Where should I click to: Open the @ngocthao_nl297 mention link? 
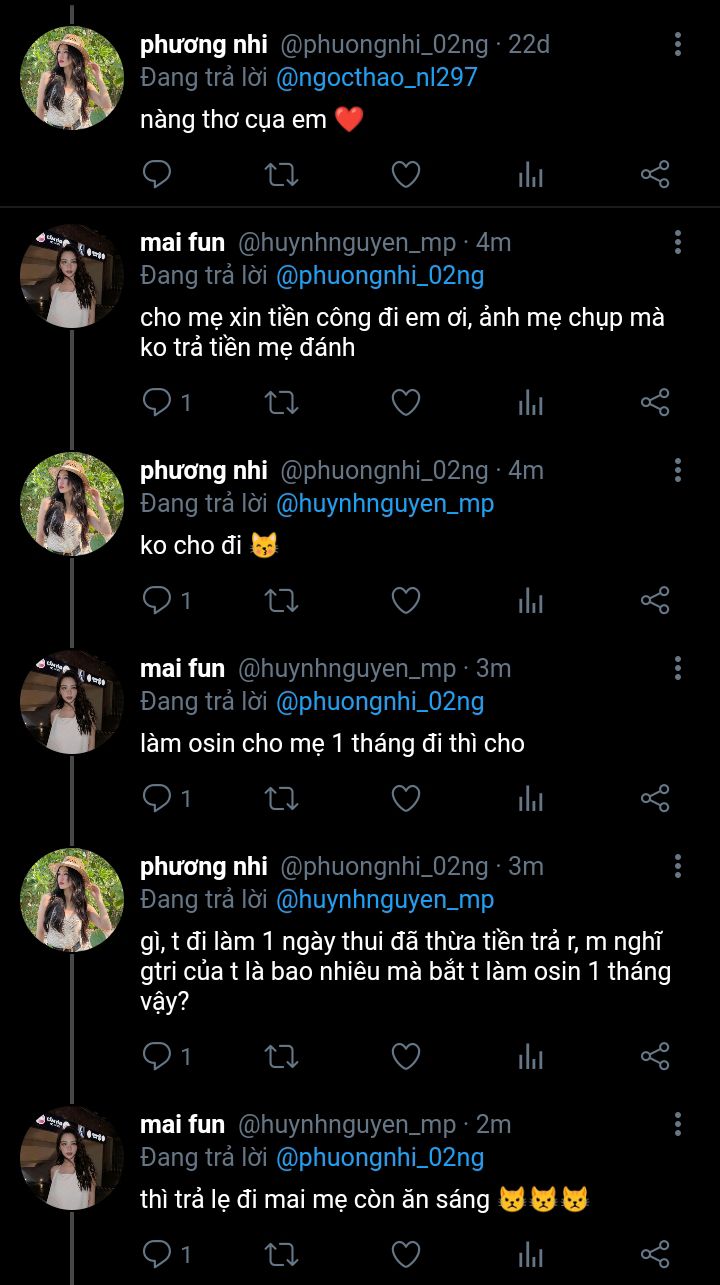tap(376, 77)
